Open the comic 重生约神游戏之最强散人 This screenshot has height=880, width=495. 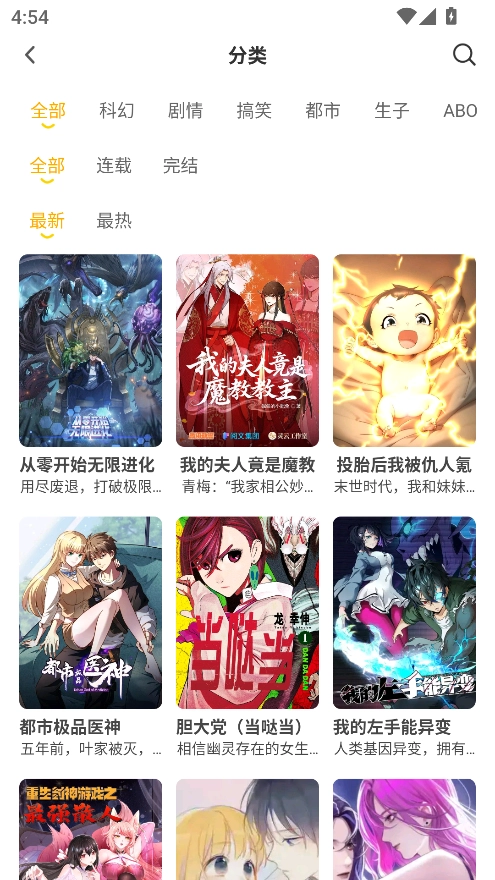pos(90,829)
